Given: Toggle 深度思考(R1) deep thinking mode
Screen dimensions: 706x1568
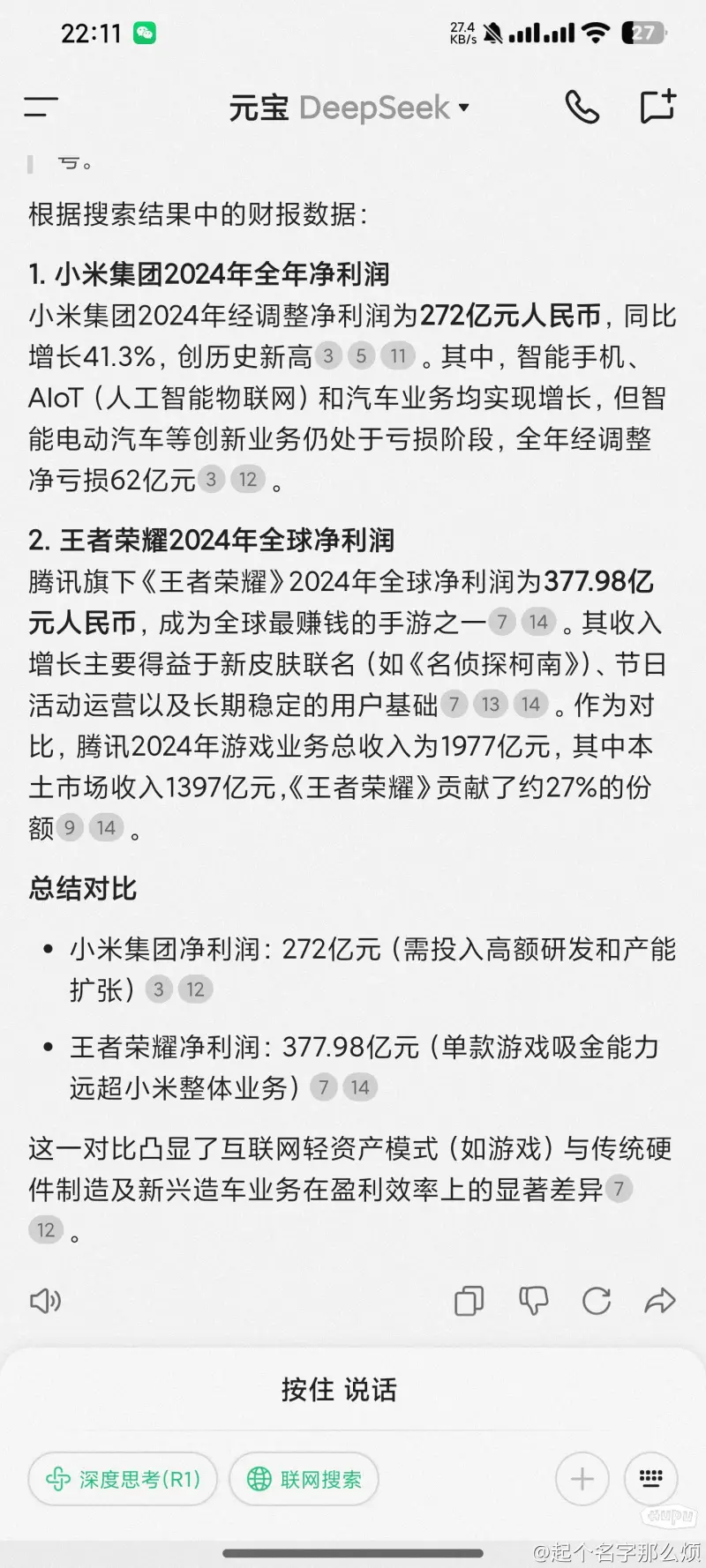Looking at the screenshot, I should 123,1479.
